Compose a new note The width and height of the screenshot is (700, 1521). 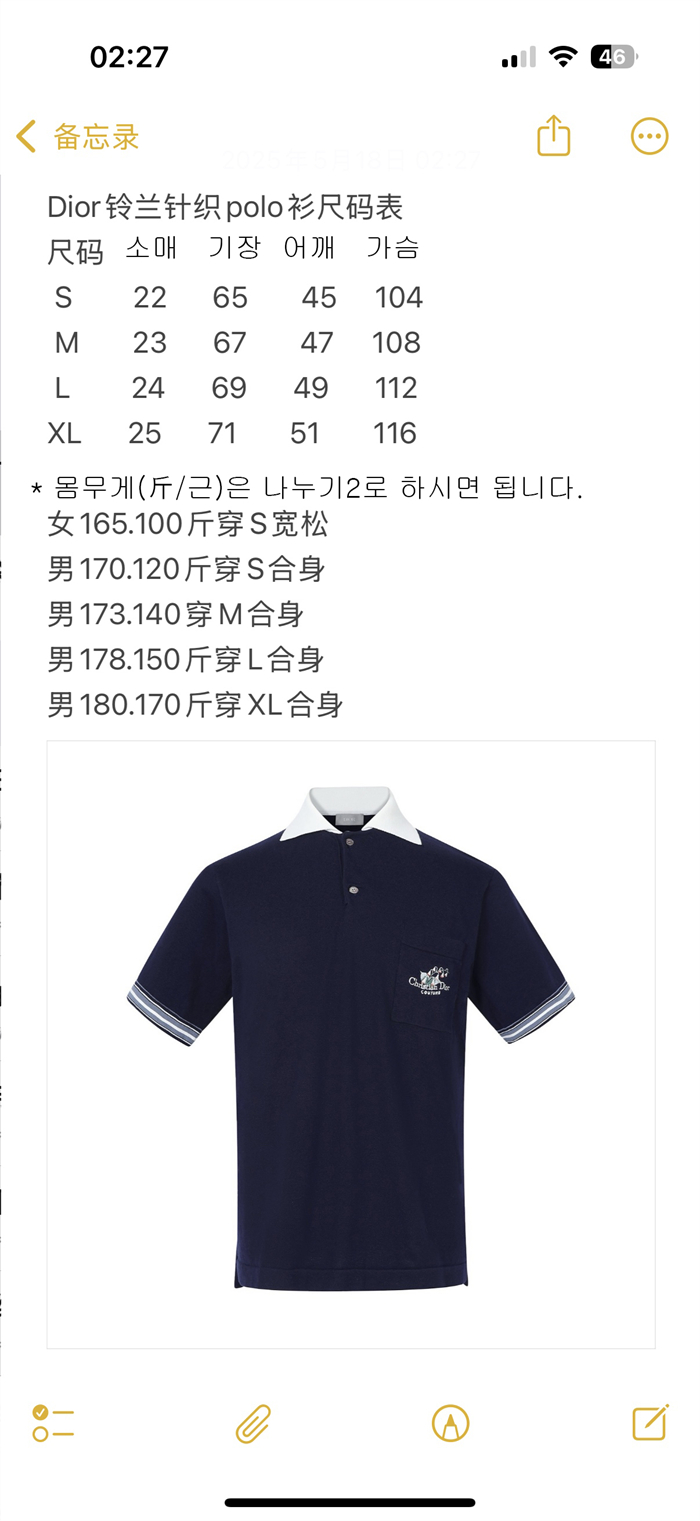650,1421
